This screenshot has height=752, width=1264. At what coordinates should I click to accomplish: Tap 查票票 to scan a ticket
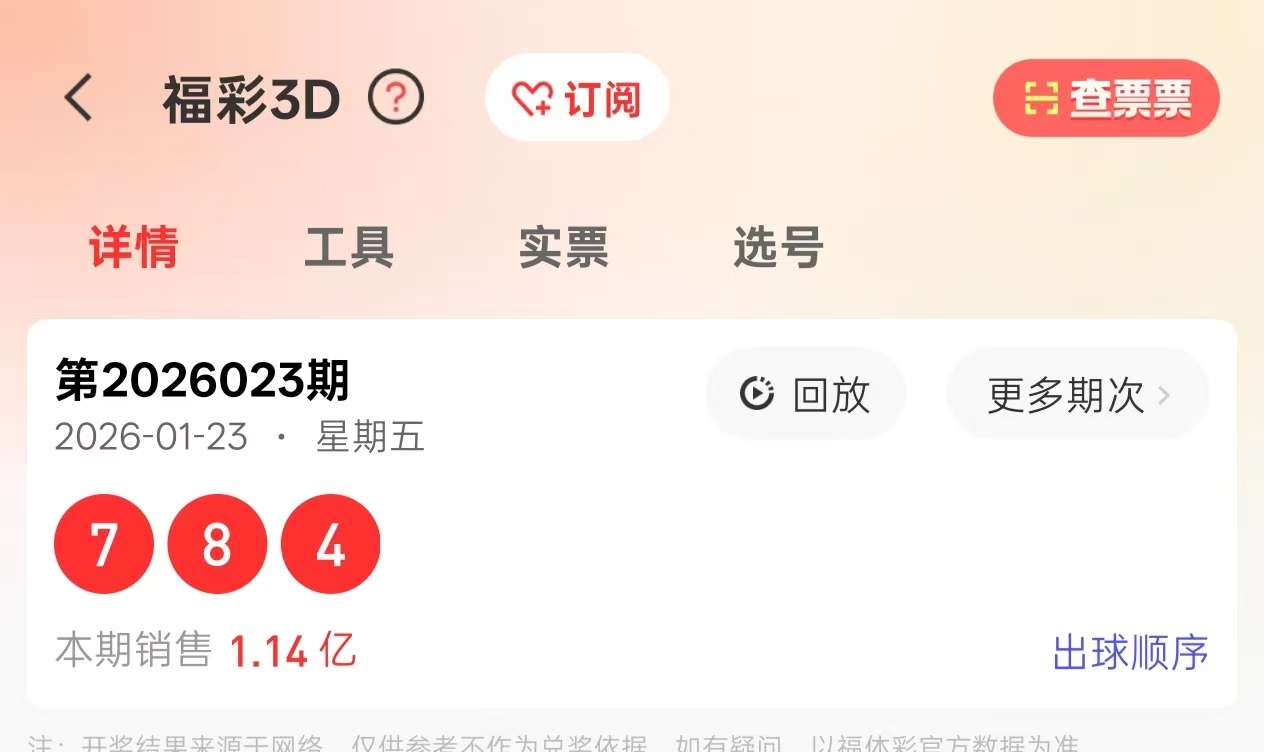1106,98
